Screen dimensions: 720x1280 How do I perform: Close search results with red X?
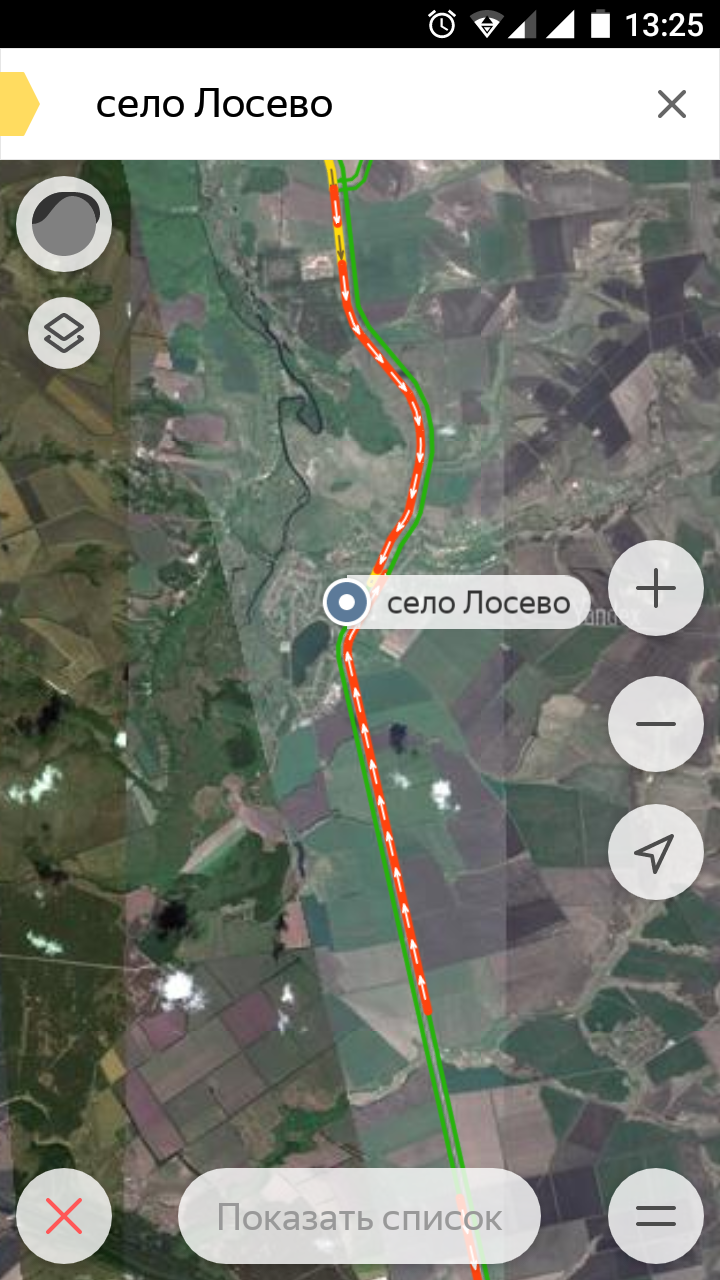pyautogui.click(x=64, y=1217)
